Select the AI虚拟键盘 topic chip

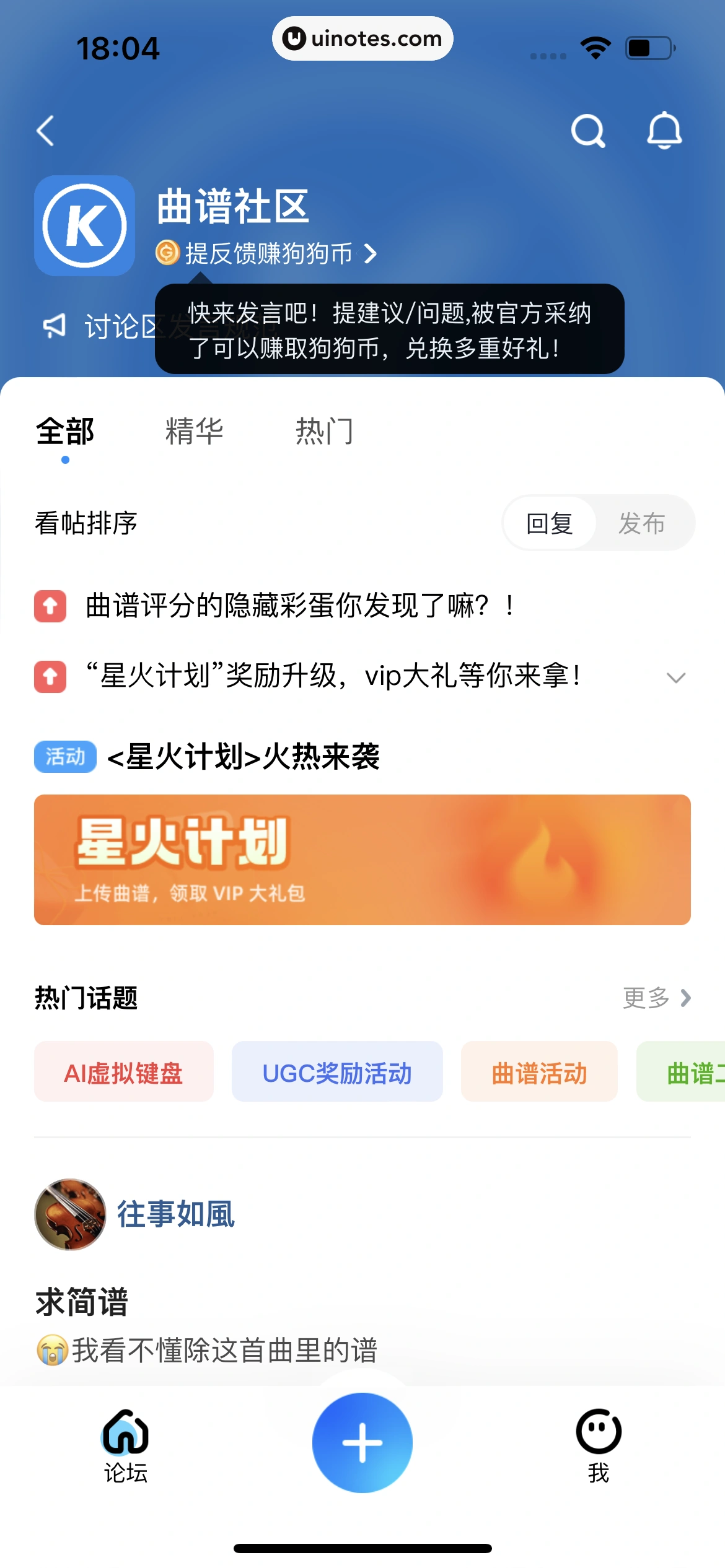(x=124, y=1071)
